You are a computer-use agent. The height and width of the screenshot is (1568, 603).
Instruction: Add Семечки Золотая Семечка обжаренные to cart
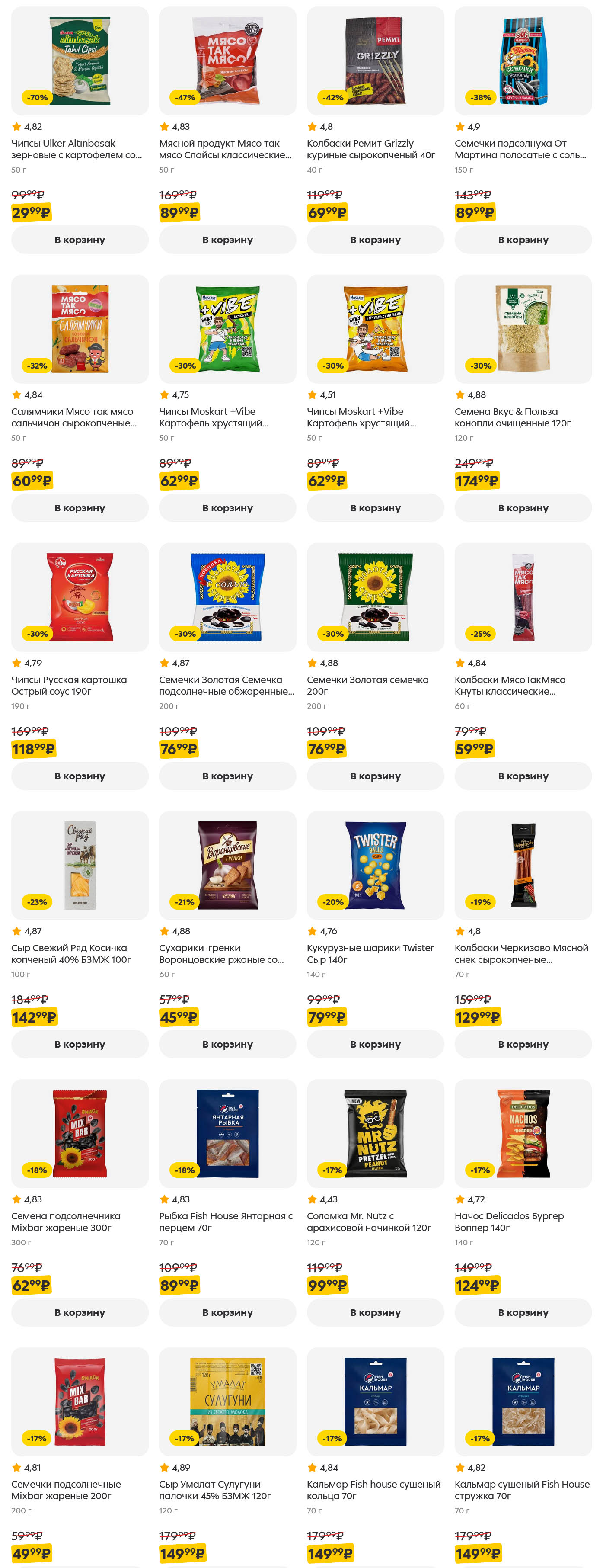pyautogui.click(x=227, y=776)
